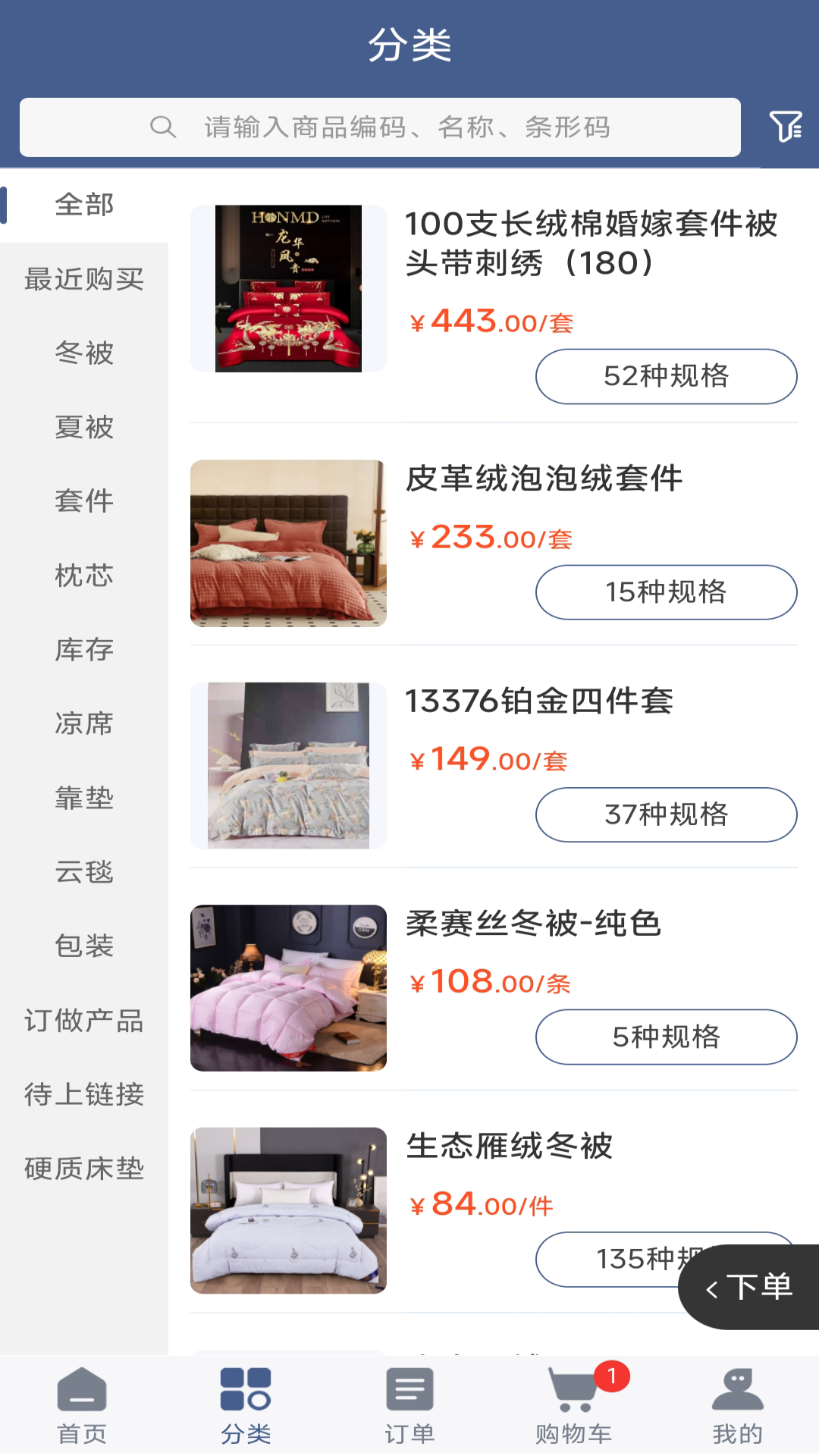Viewport: 819px width, 1456px height.
Task: View 37种规格 for 13376铂金四件套
Action: point(666,814)
